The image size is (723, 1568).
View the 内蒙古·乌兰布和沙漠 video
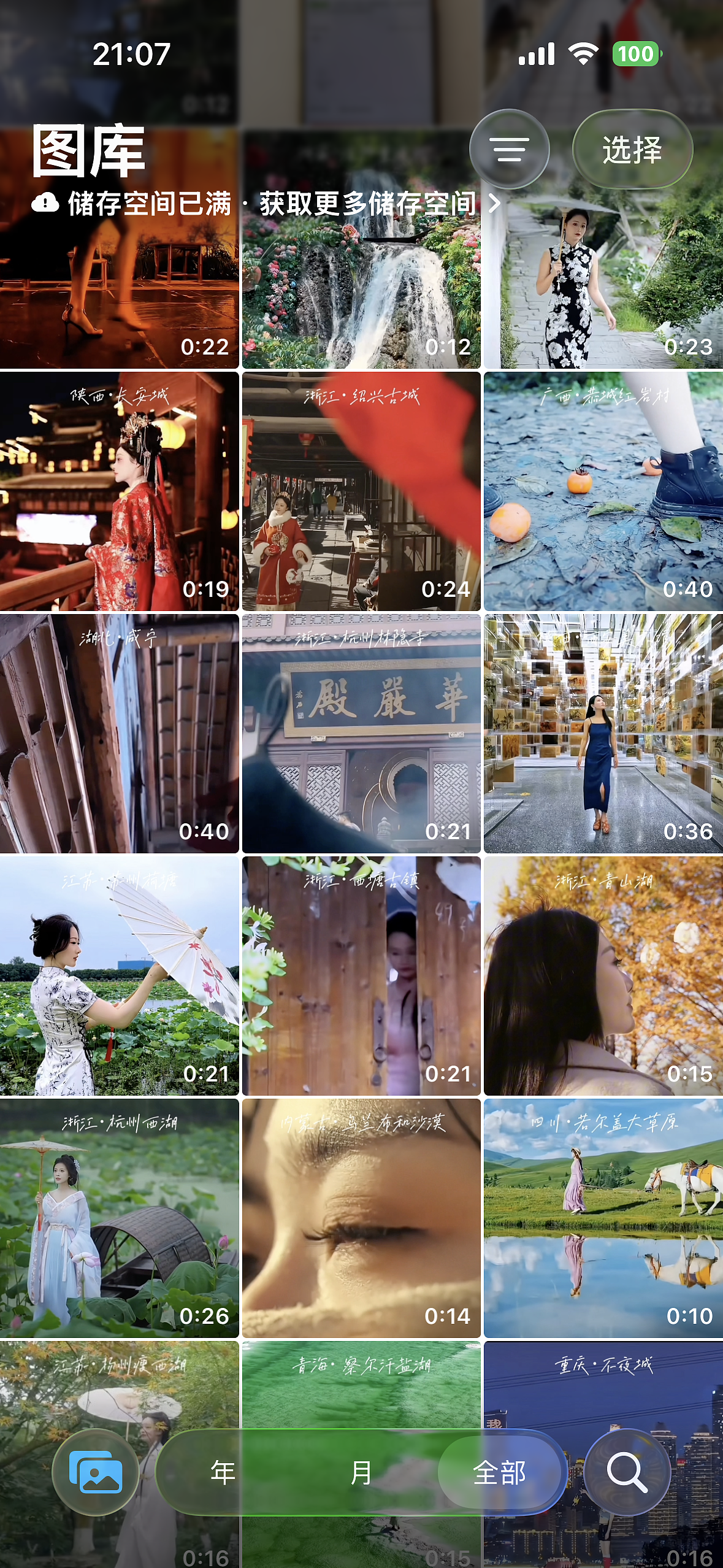coord(361,1218)
